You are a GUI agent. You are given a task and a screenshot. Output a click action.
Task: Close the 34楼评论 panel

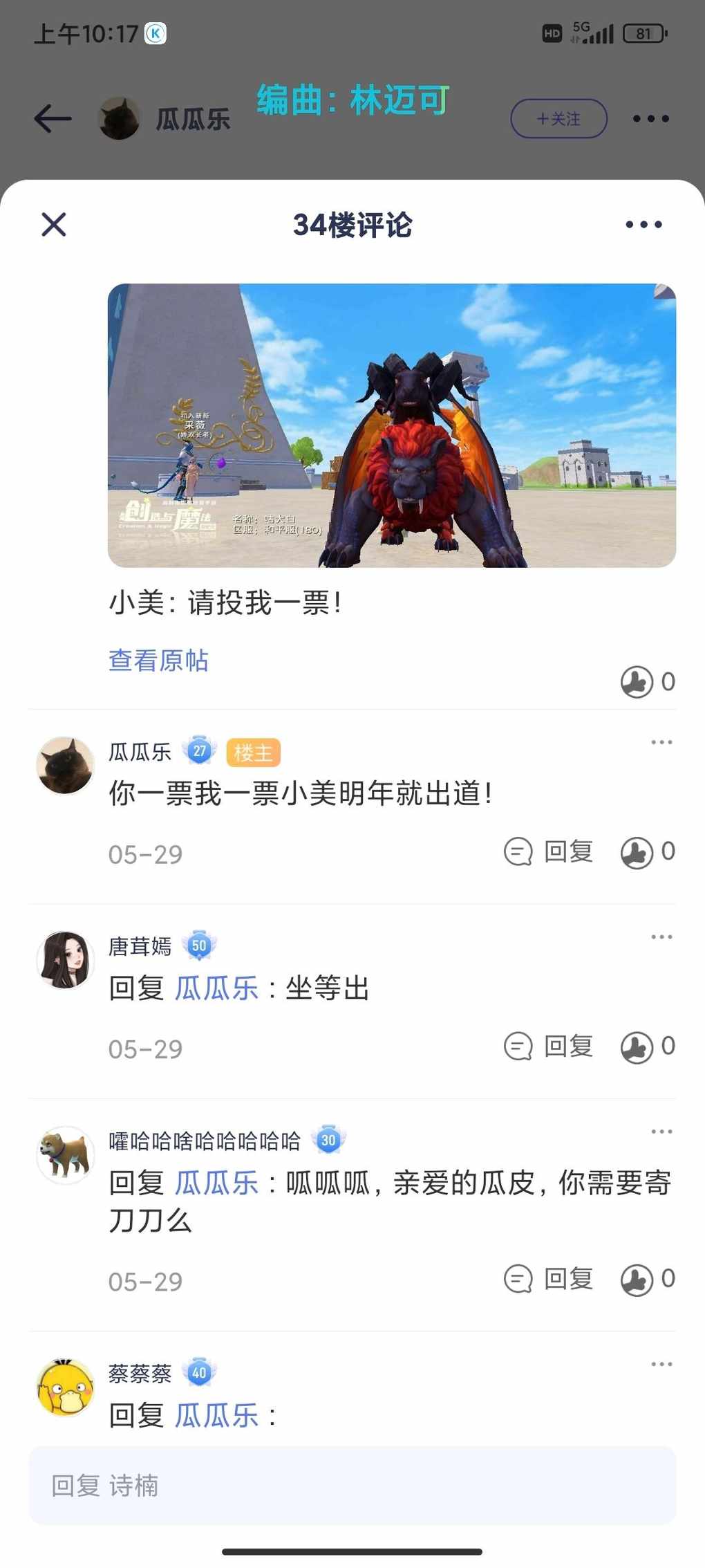(x=54, y=225)
